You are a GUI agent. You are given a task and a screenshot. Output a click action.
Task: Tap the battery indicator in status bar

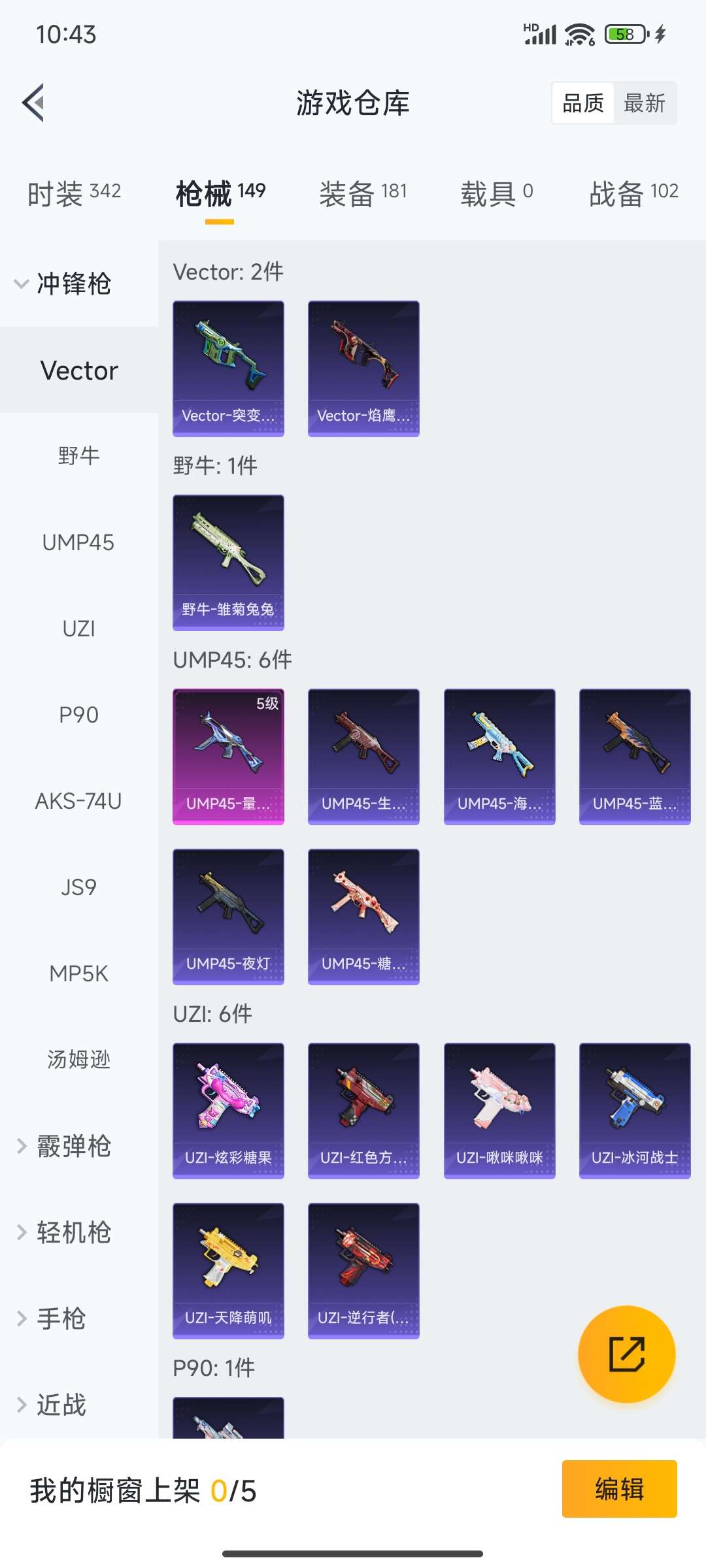pyautogui.click(x=624, y=34)
